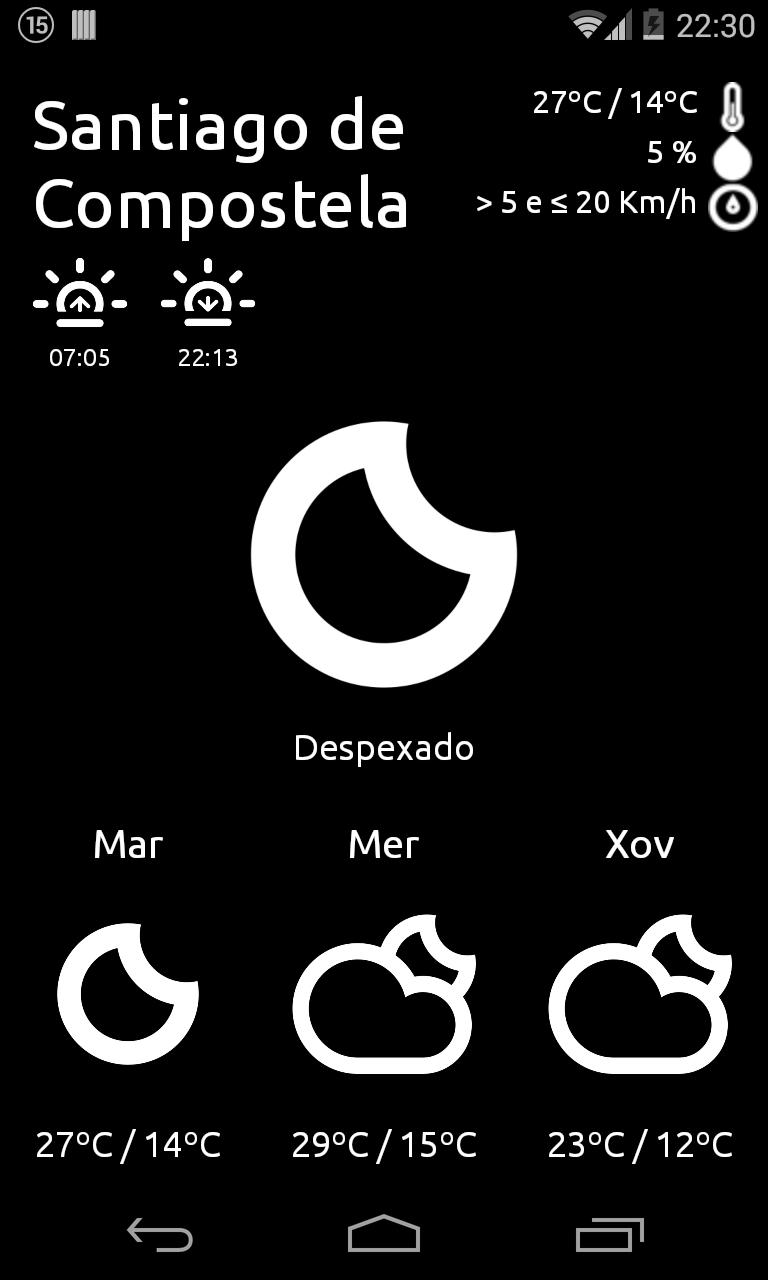Screen dimensions: 768x1280
Task: Switch to the Xov forecast day
Action: [639, 844]
